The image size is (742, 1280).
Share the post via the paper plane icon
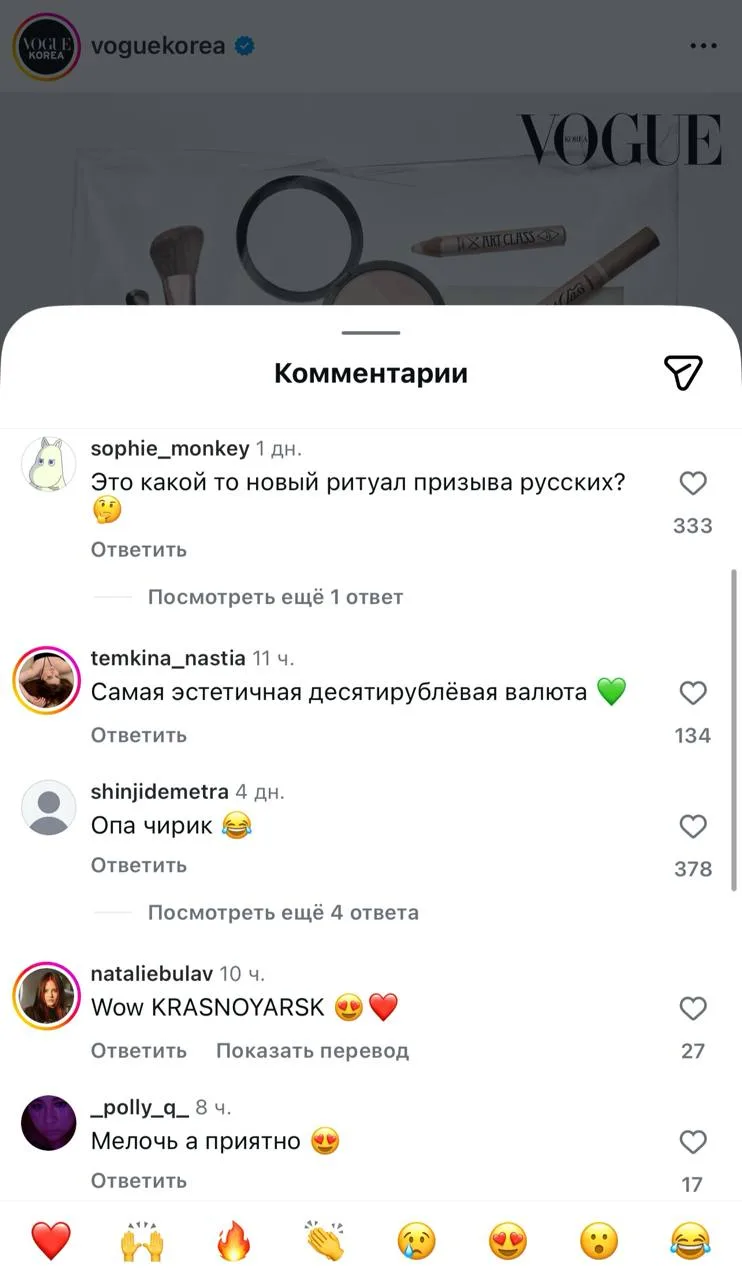coord(683,372)
